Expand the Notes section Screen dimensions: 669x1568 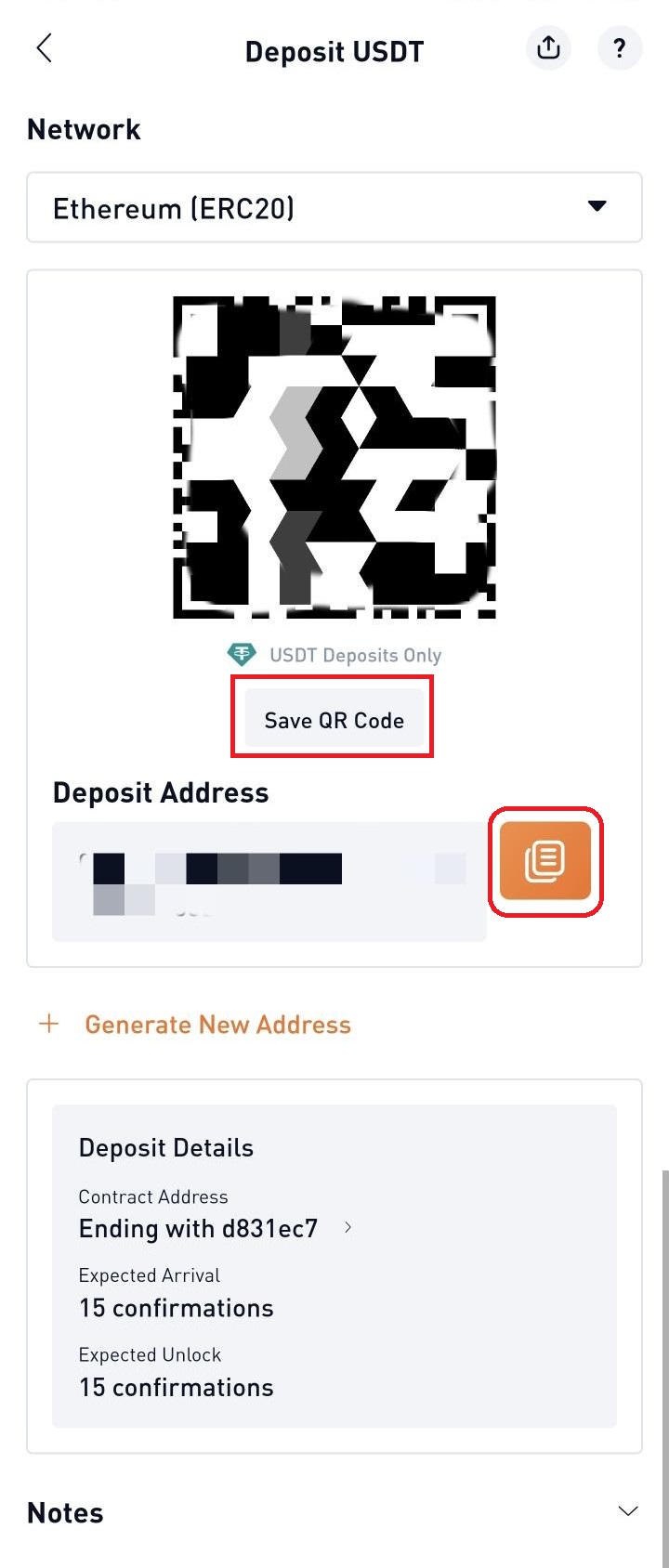627,1511
